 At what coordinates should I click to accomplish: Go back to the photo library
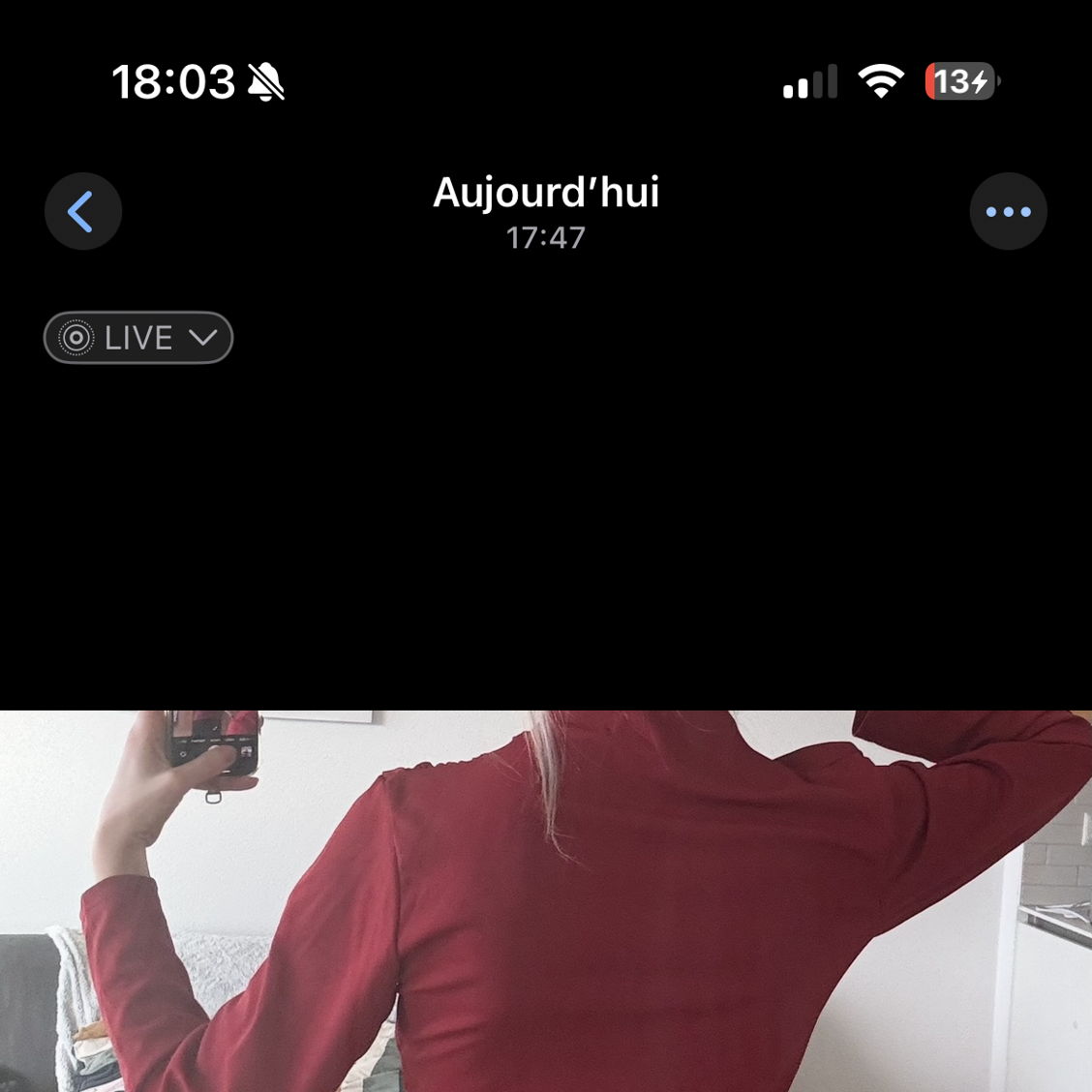tap(82, 212)
